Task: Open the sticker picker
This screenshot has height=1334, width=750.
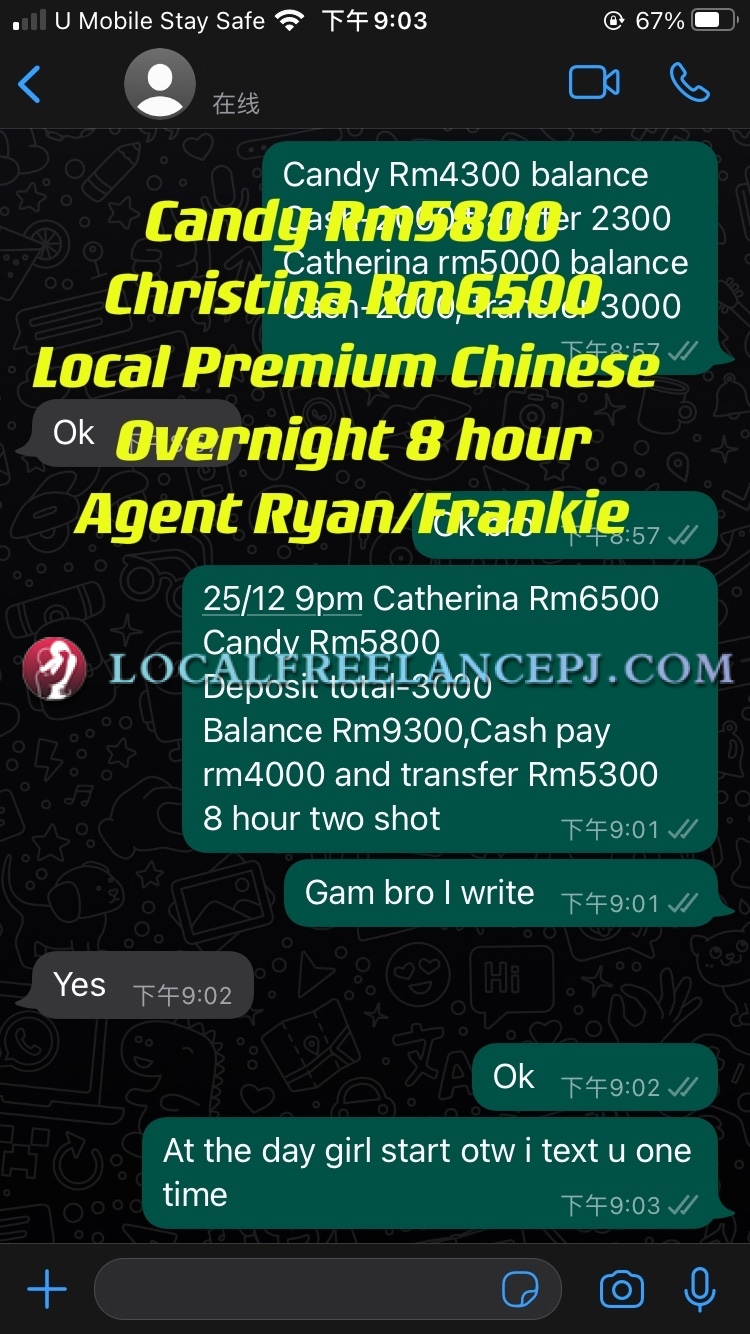Action: pyautogui.click(x=520, y=1290)
